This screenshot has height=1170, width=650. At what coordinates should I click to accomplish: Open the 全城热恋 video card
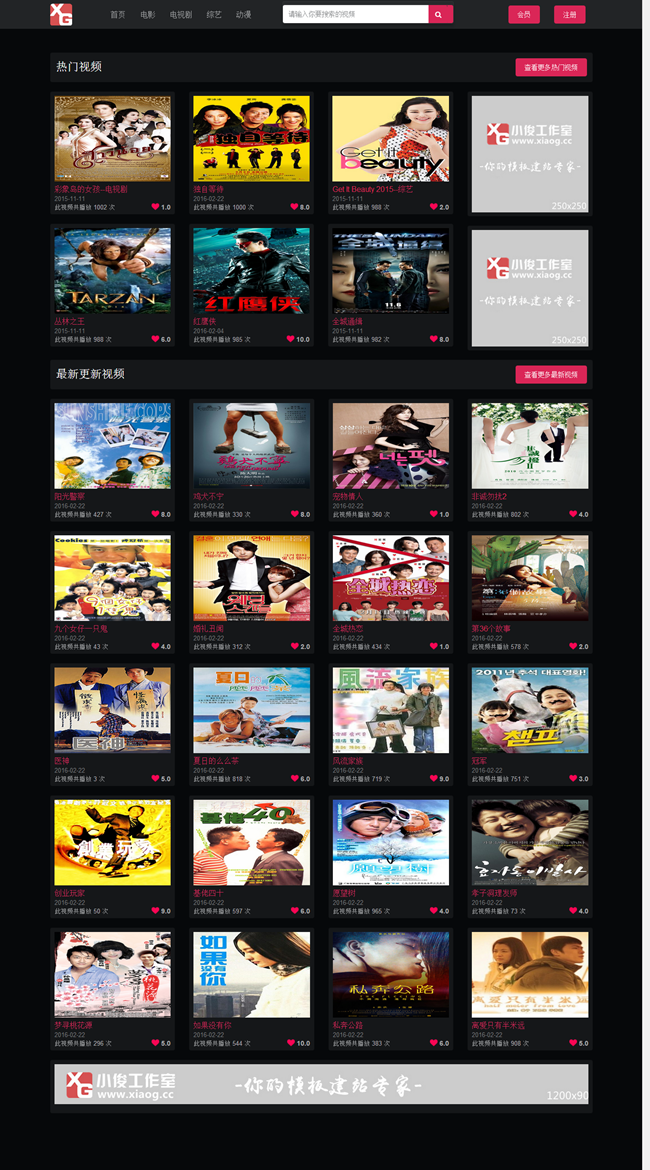click(390, 578)
